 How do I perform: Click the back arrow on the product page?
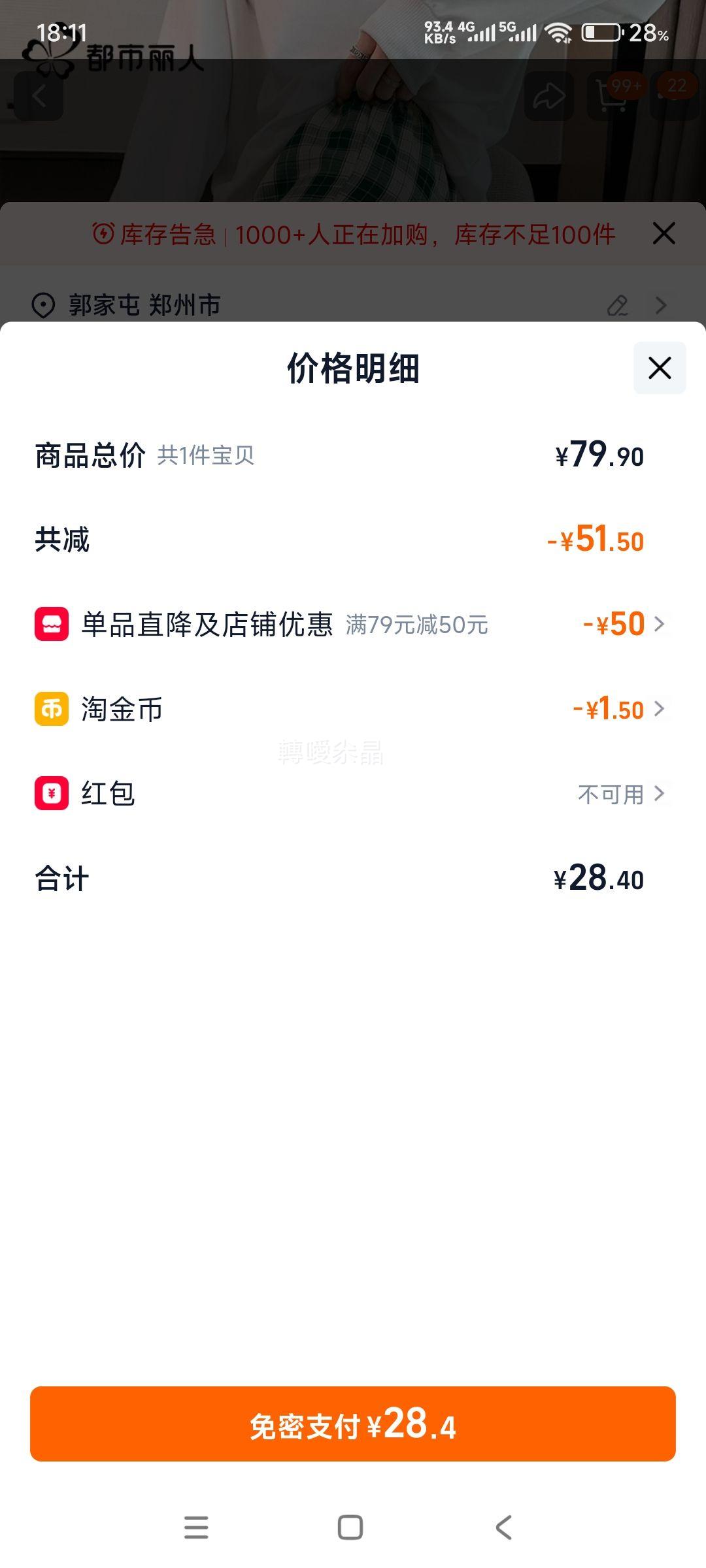pyautogui.click(x=39, y=96)
